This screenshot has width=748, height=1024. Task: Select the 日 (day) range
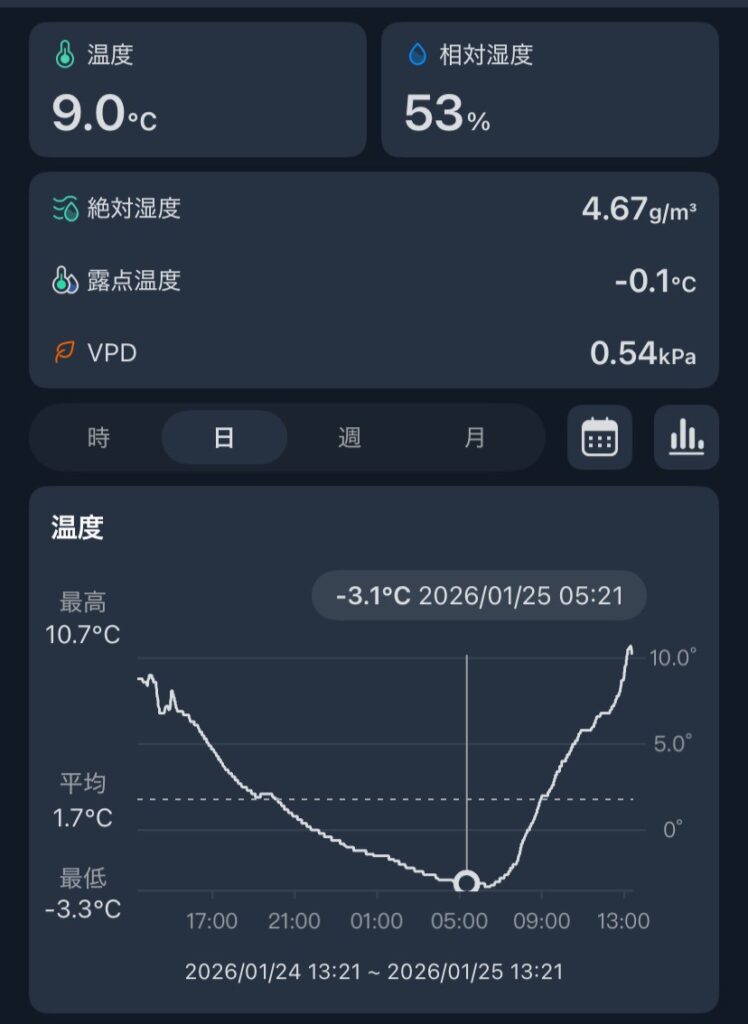pos(224,438)
